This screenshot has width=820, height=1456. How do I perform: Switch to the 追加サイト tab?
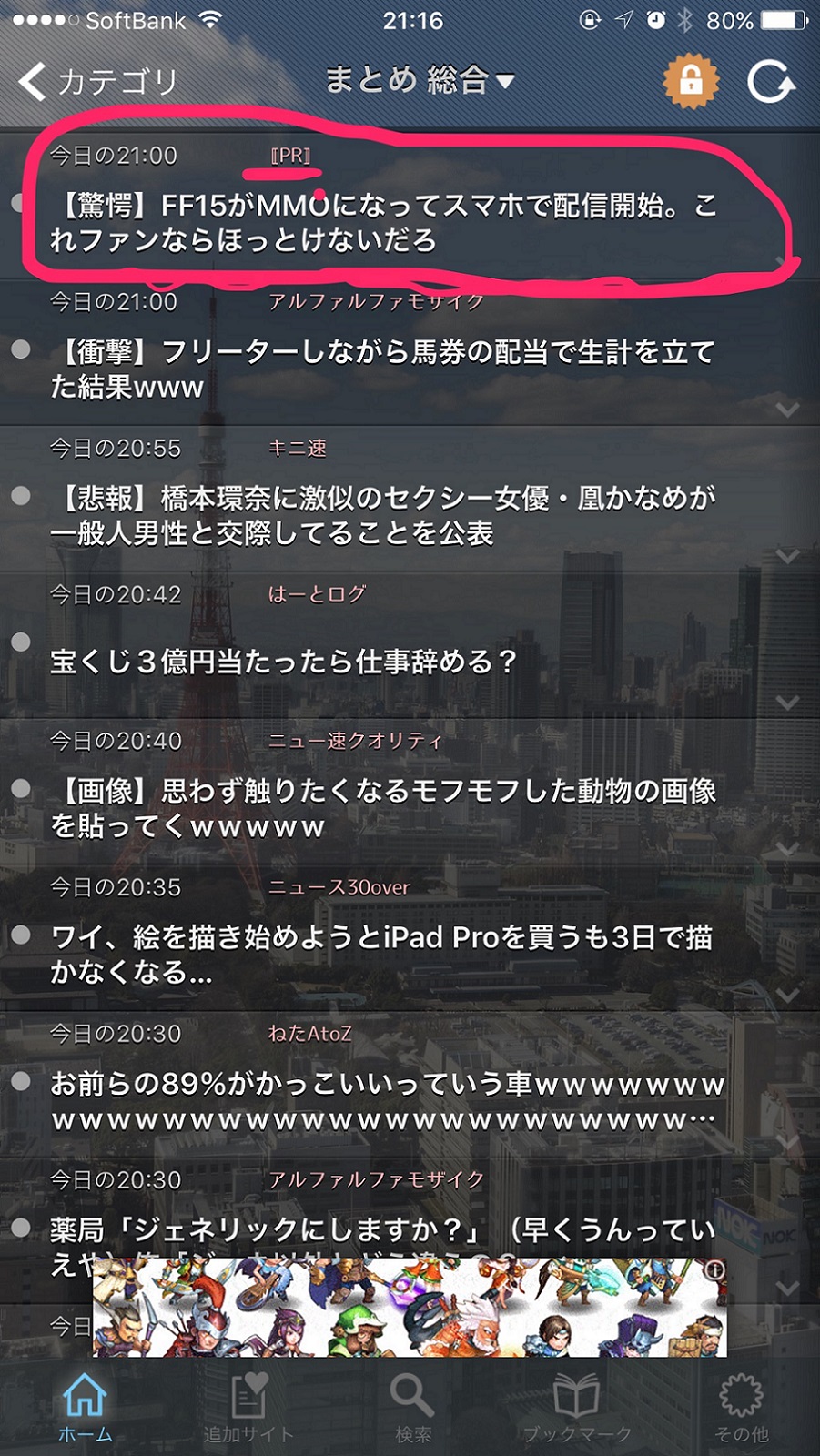(x=248, y=1407)
